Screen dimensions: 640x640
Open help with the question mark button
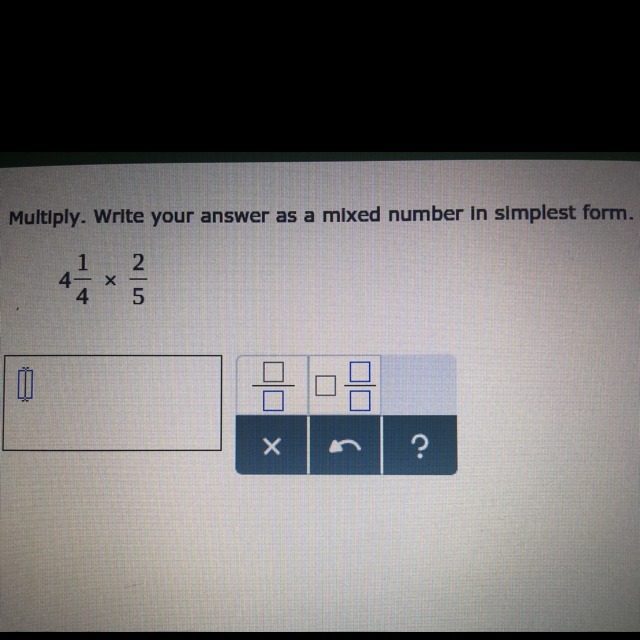coord(420,445)
